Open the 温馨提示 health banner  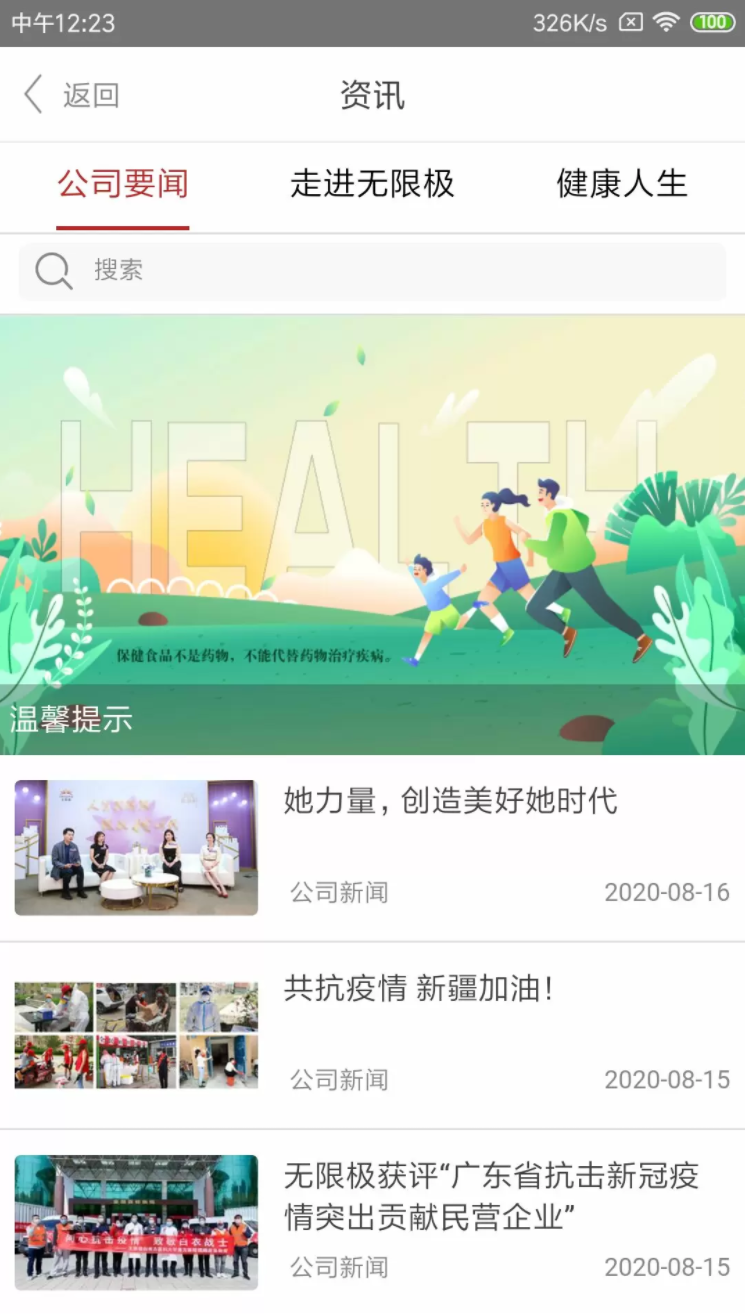[x=372, y=535]
